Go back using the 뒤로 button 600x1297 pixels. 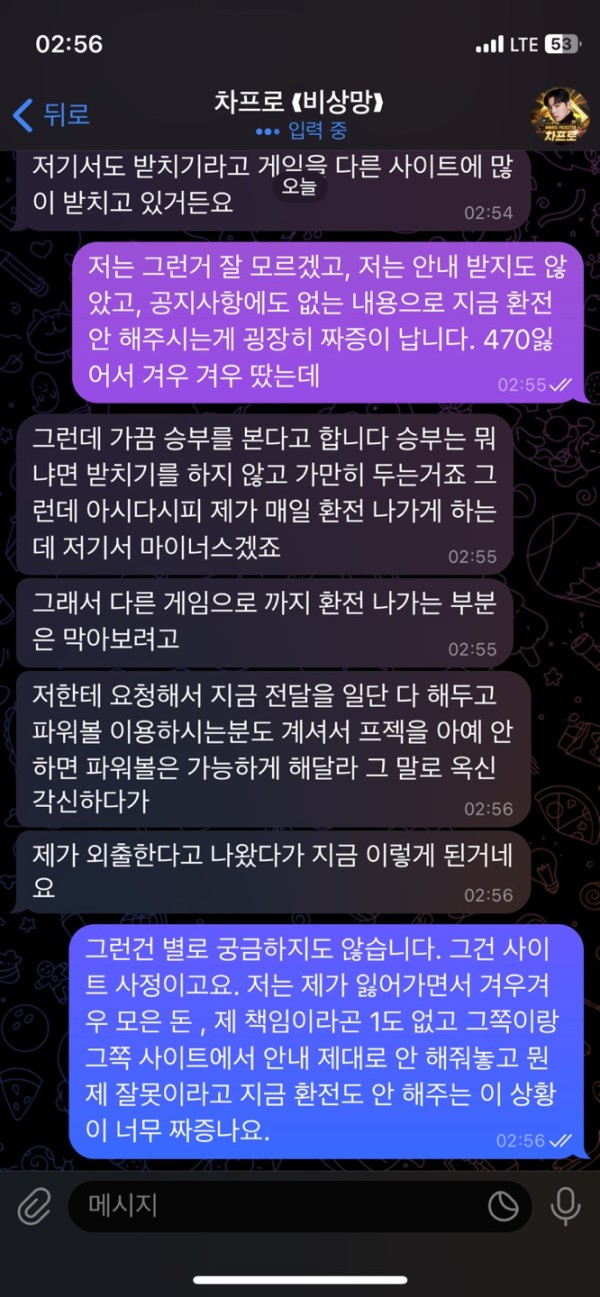point(52,114)
